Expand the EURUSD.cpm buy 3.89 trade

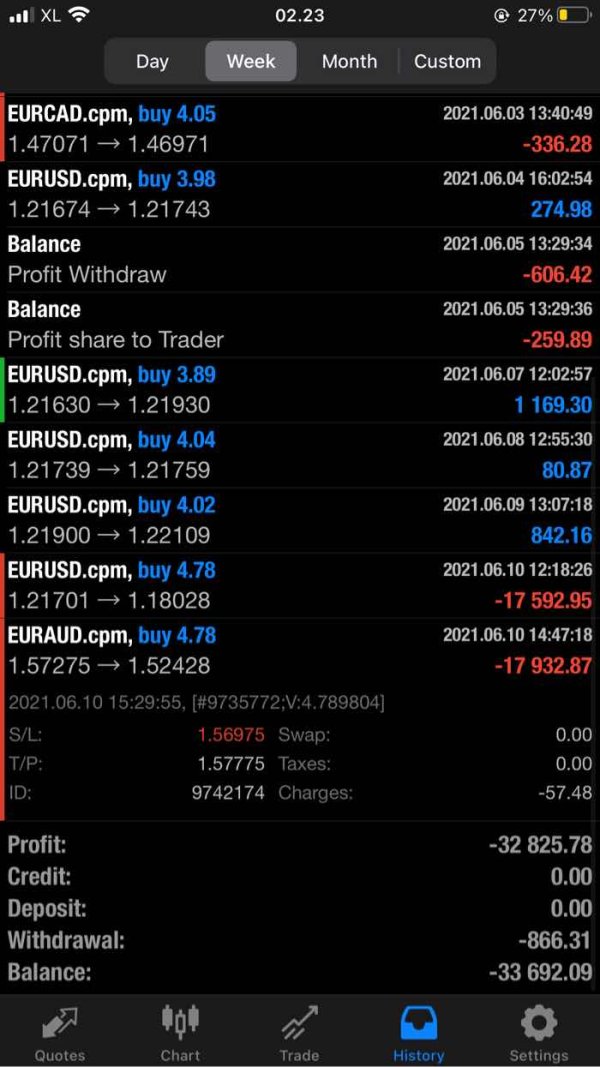(300, 390)
